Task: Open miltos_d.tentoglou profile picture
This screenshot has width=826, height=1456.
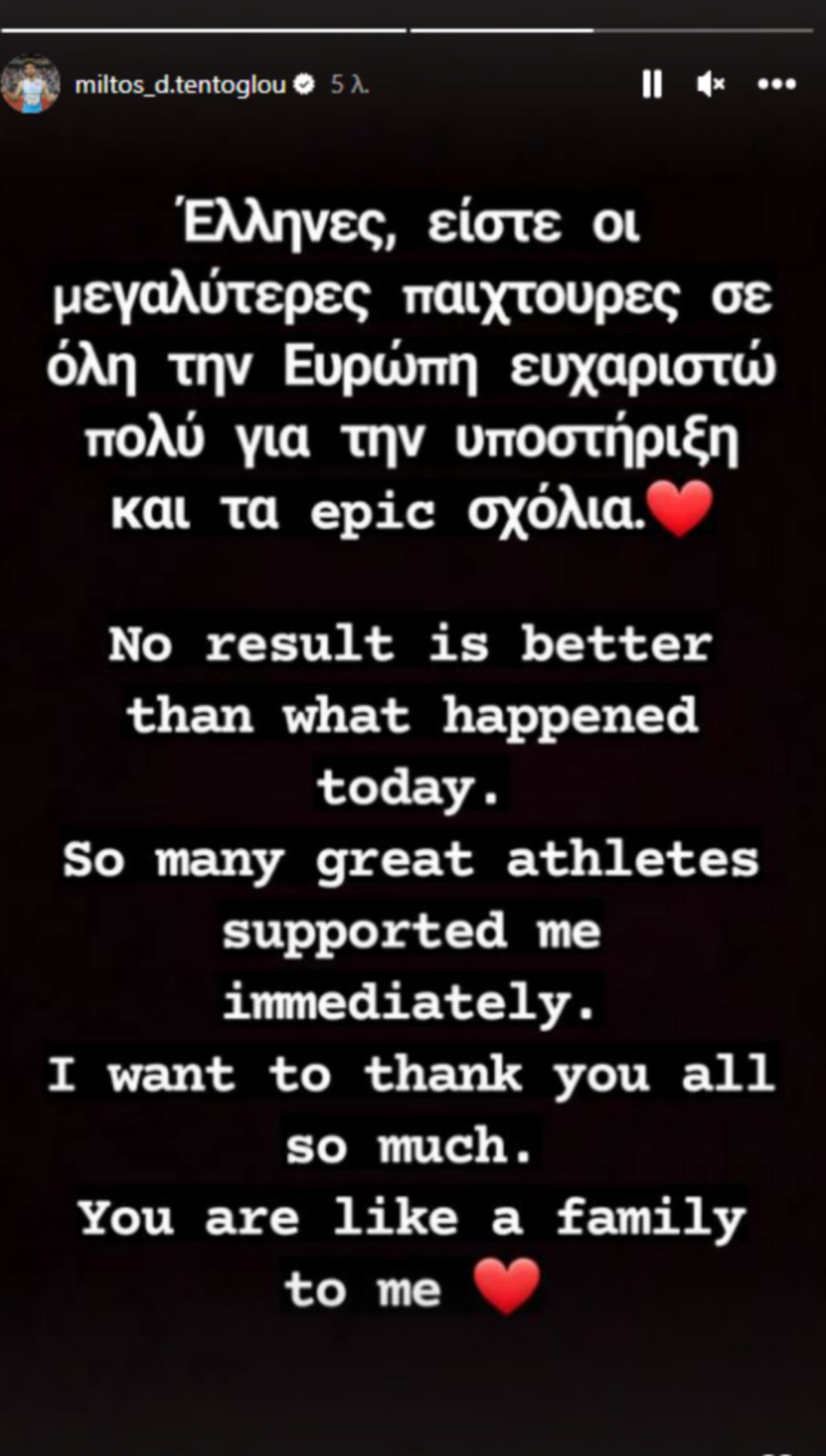Action: tap(31, 84)
